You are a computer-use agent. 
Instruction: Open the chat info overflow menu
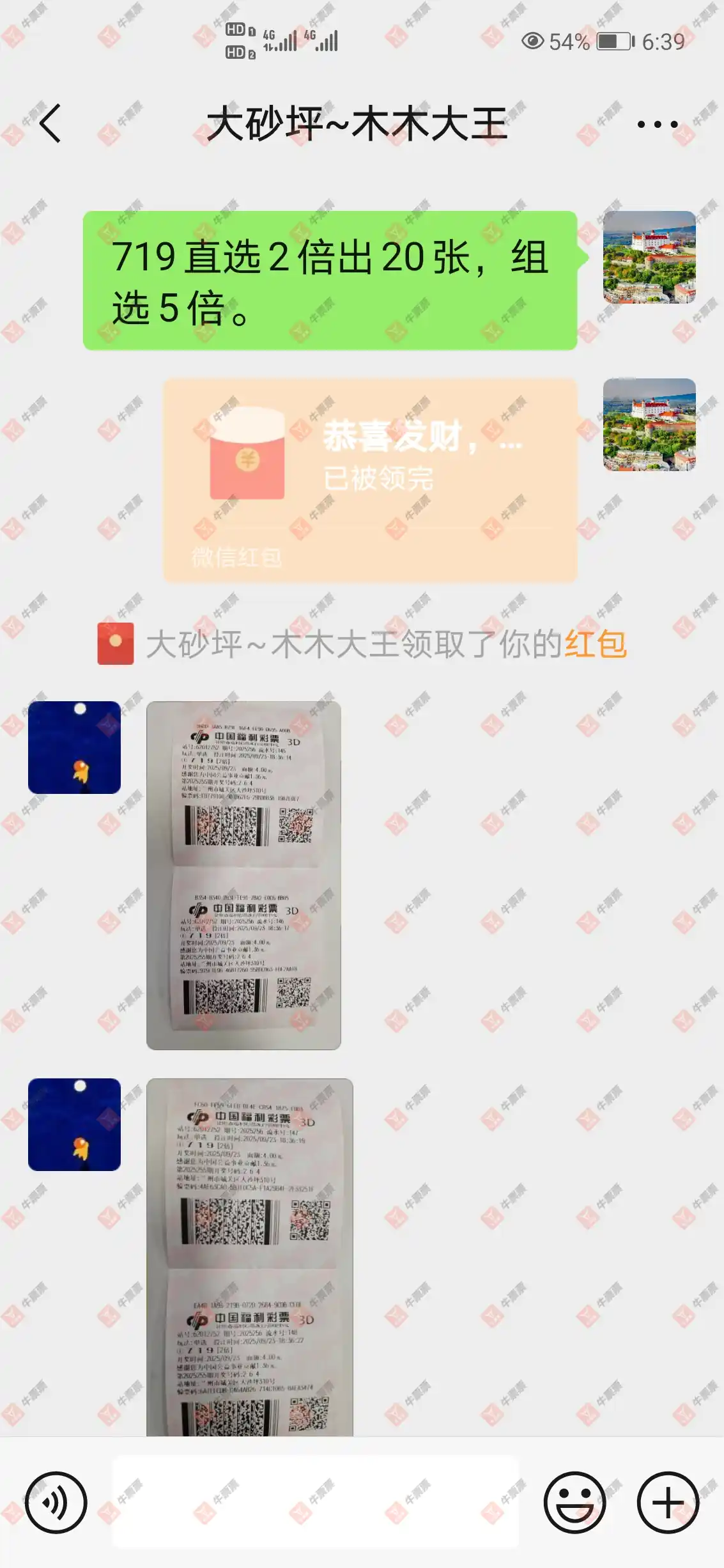(657, 124)
